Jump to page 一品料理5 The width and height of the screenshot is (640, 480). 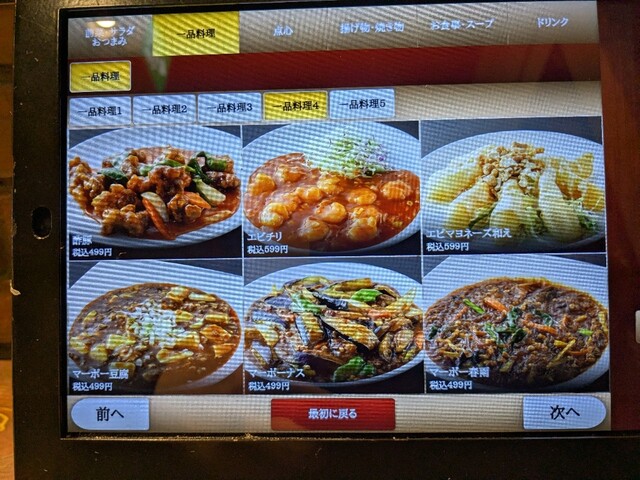click(362, 103)
